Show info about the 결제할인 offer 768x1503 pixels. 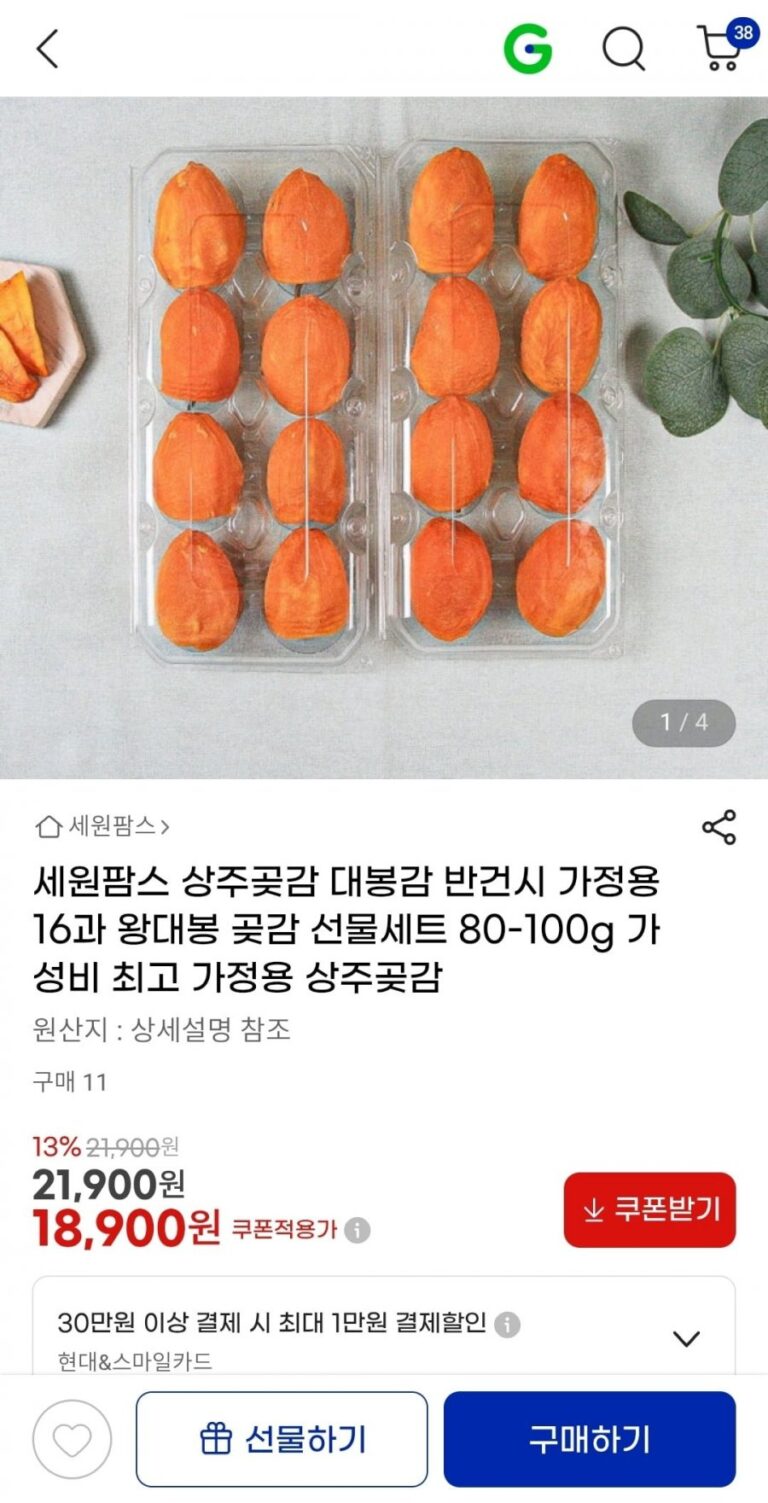click(x=507, y=1325)
